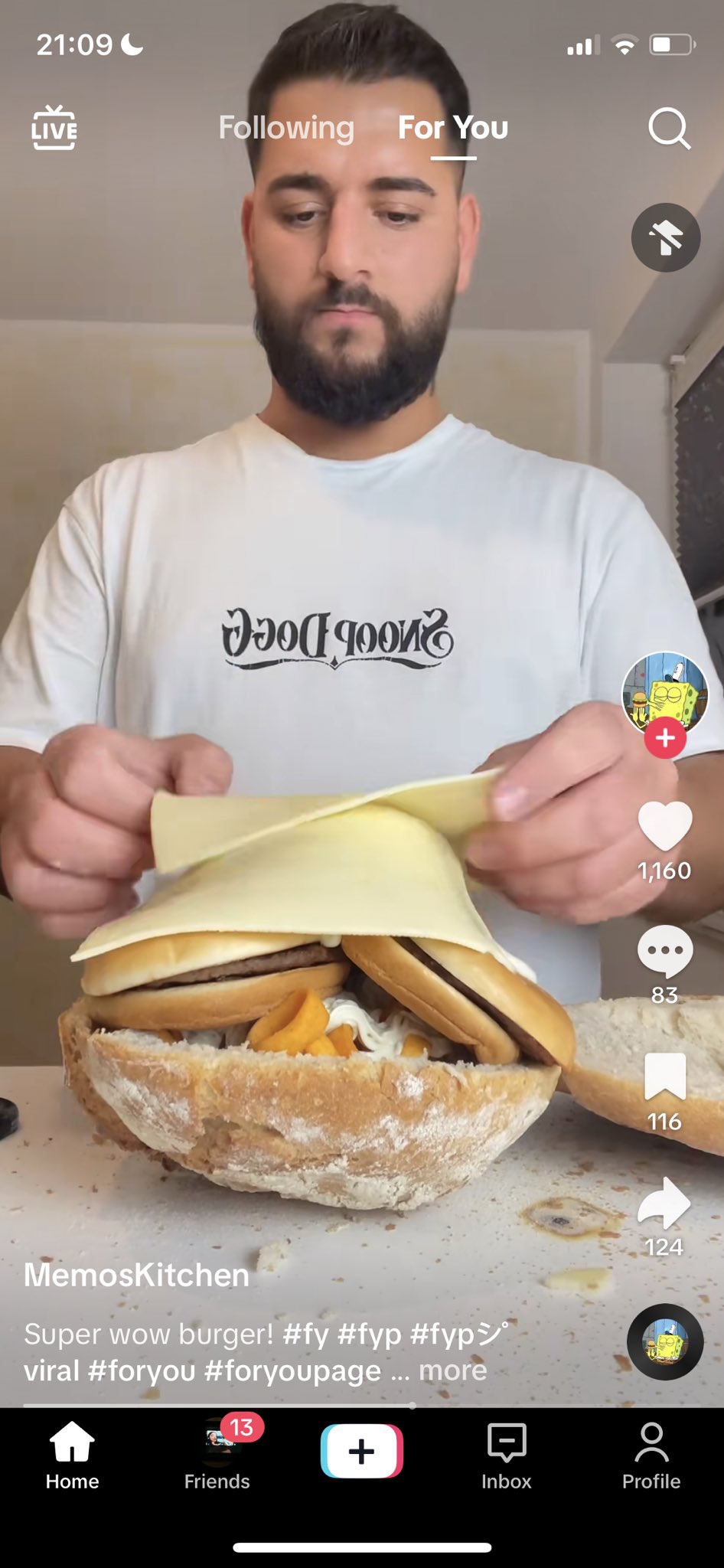Follow MemosKitchen with the red plus
This screenshot has height=1568, width=724.
click(664, 738)
